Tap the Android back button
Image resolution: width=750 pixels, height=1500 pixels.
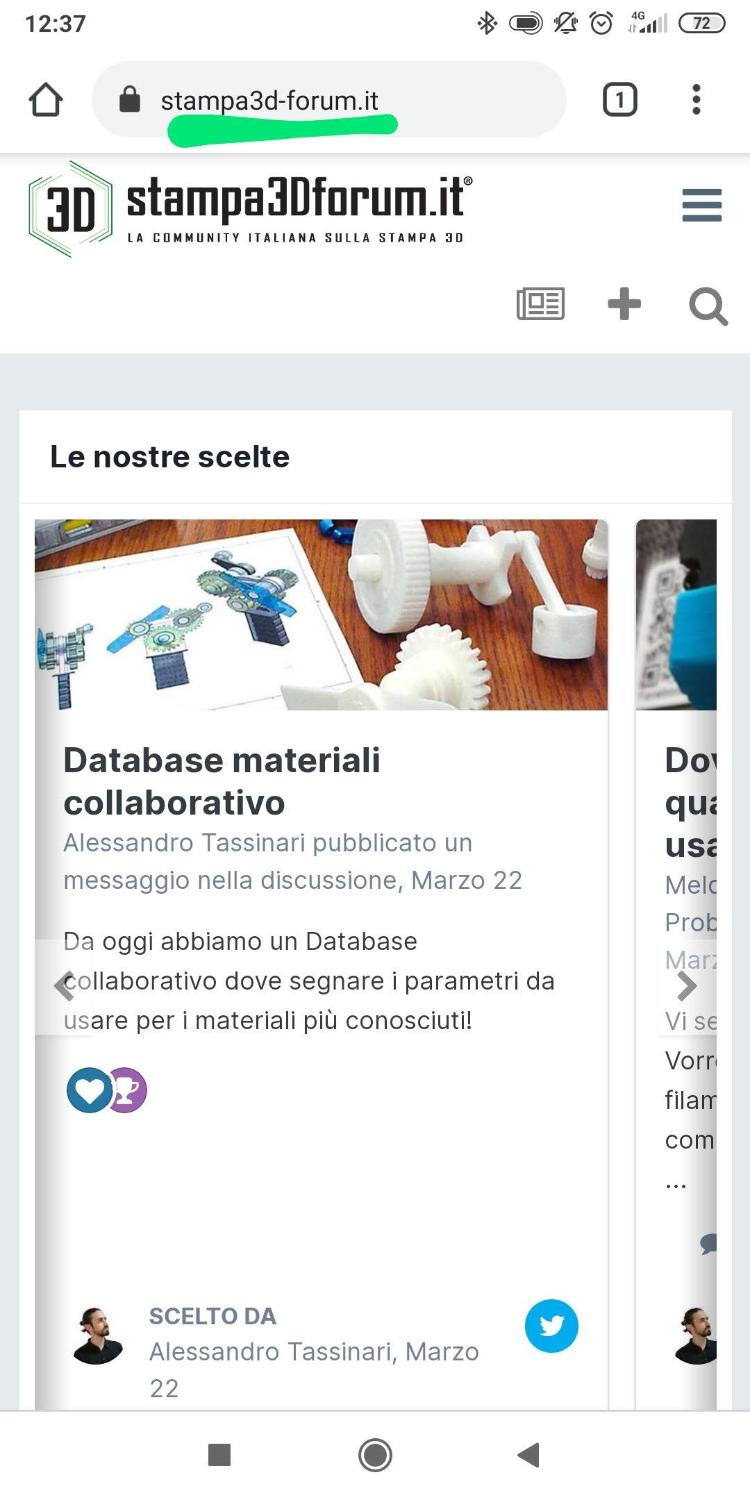click(x=529, y=1455)
